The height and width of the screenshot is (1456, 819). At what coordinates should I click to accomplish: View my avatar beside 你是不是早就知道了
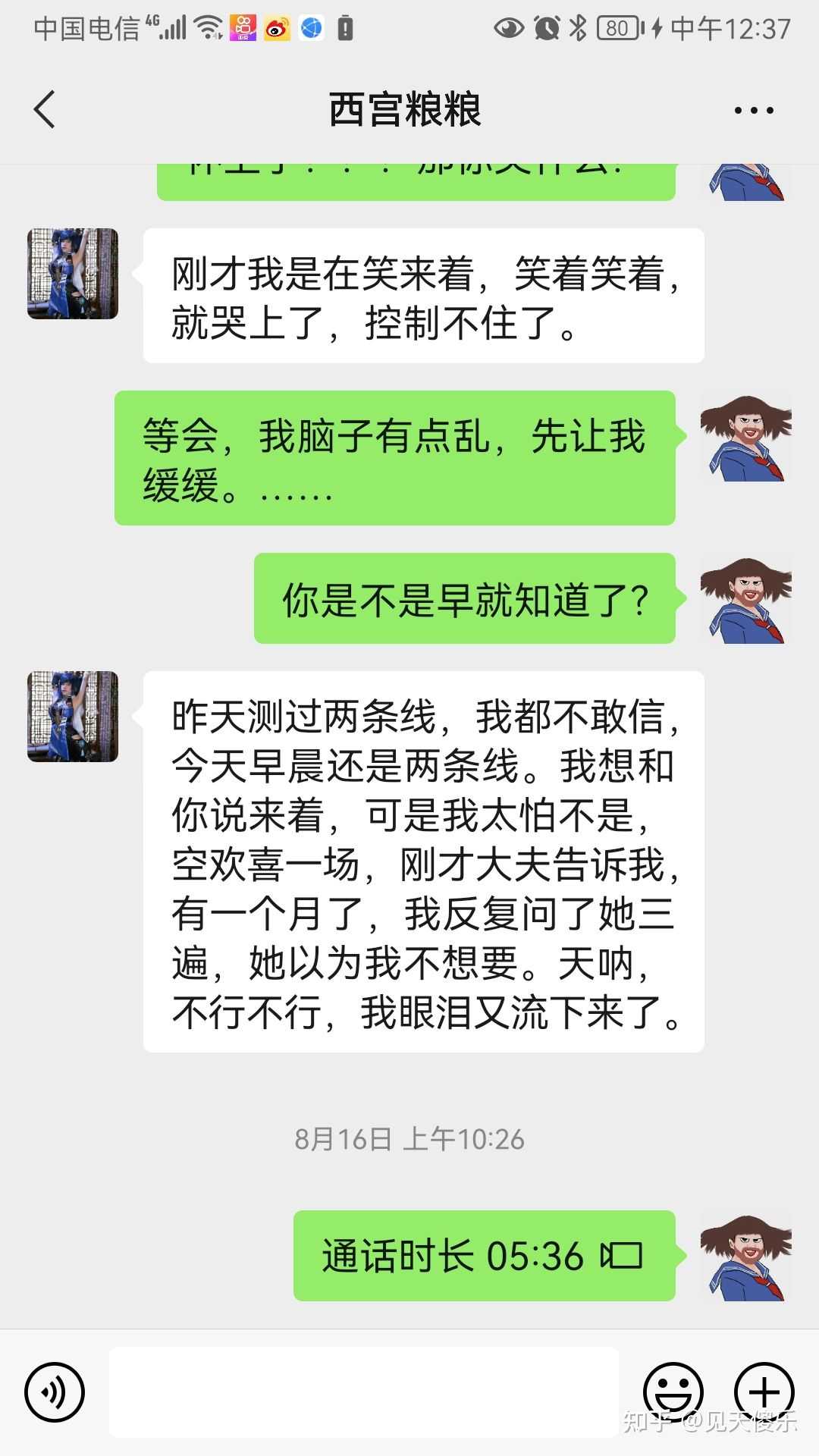click(745, 600)
